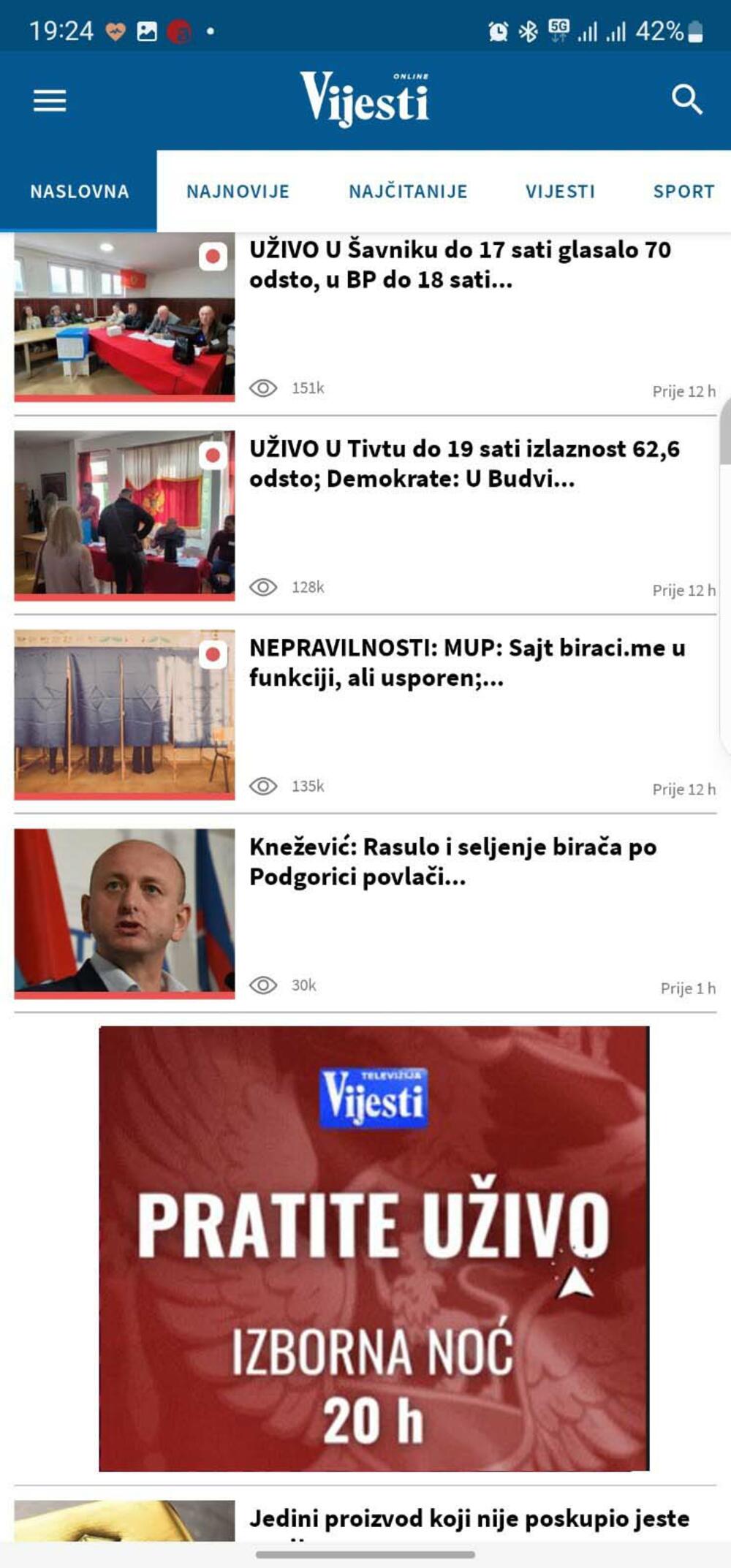Switch to the NAJNOVIJE tab
Screen dimensions: 731x1568
coord(238,192)
